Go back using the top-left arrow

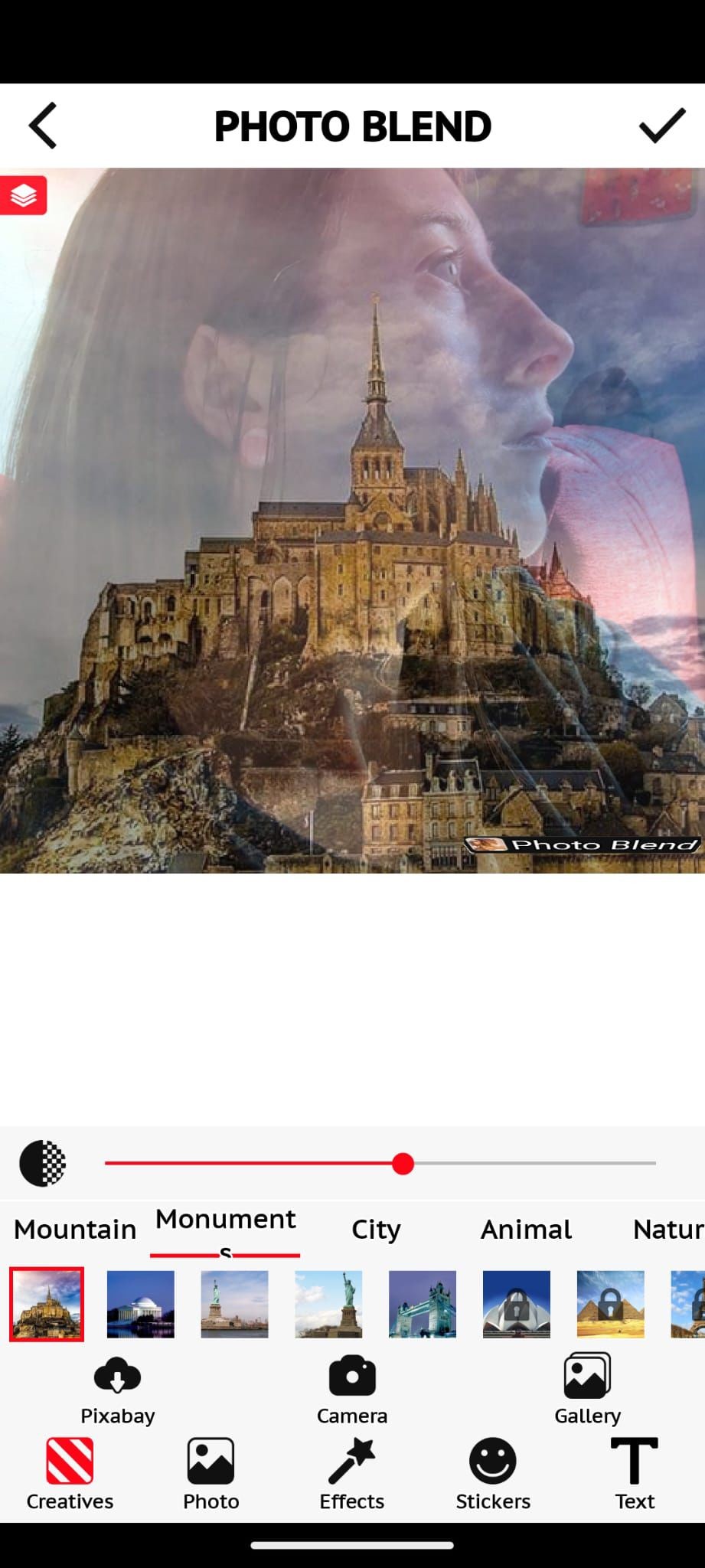[x=43, y=126]
